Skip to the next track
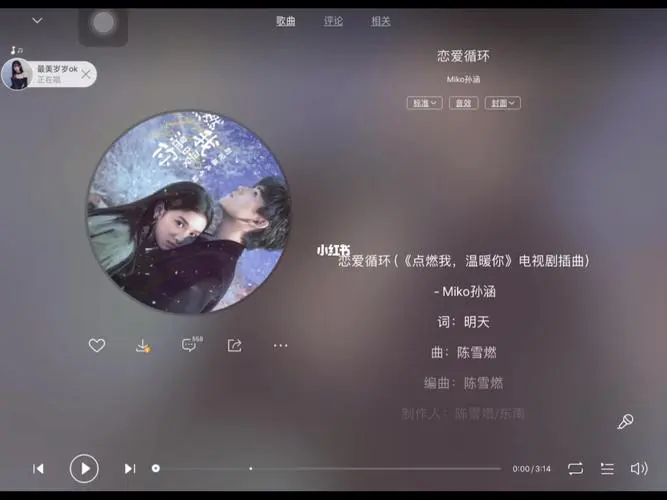 [129, 468]
